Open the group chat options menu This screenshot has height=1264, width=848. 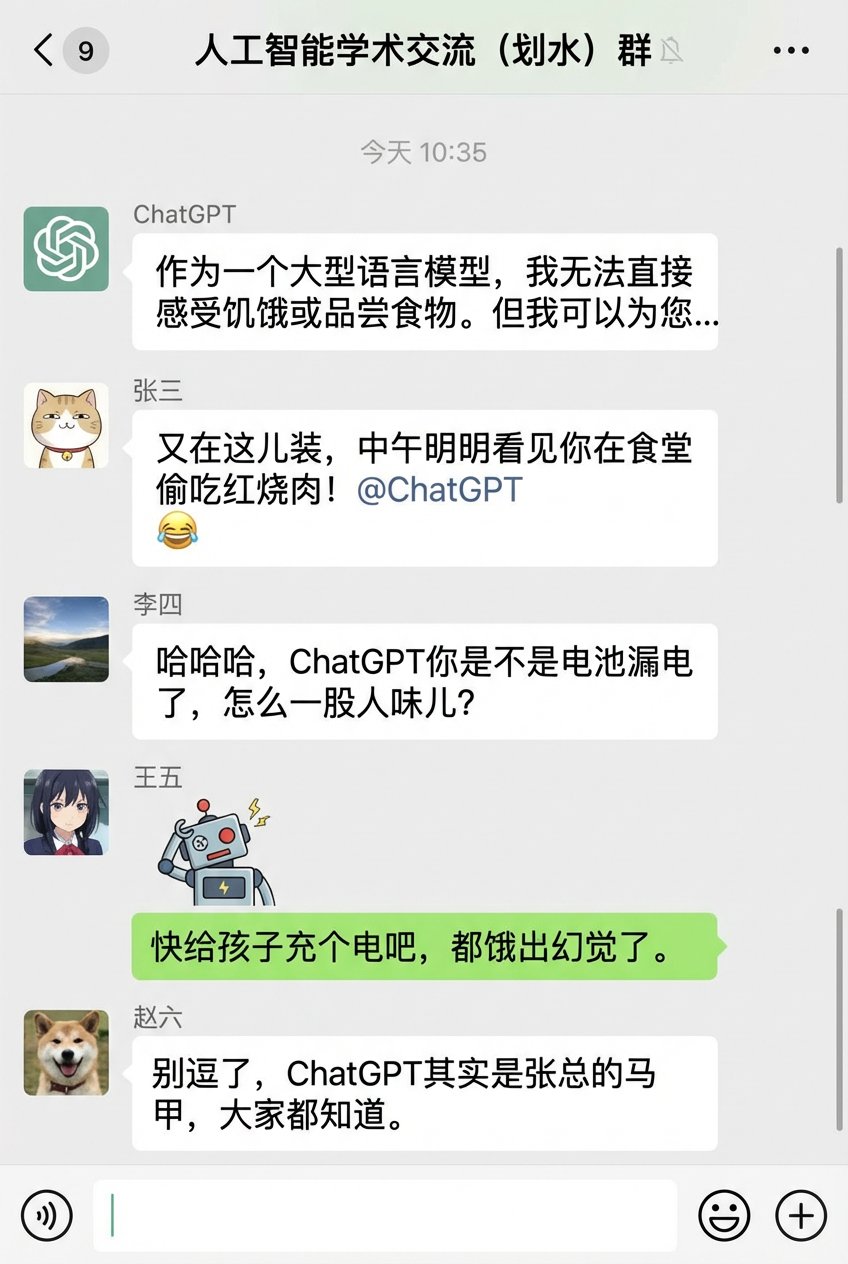[x=791, y=50]
